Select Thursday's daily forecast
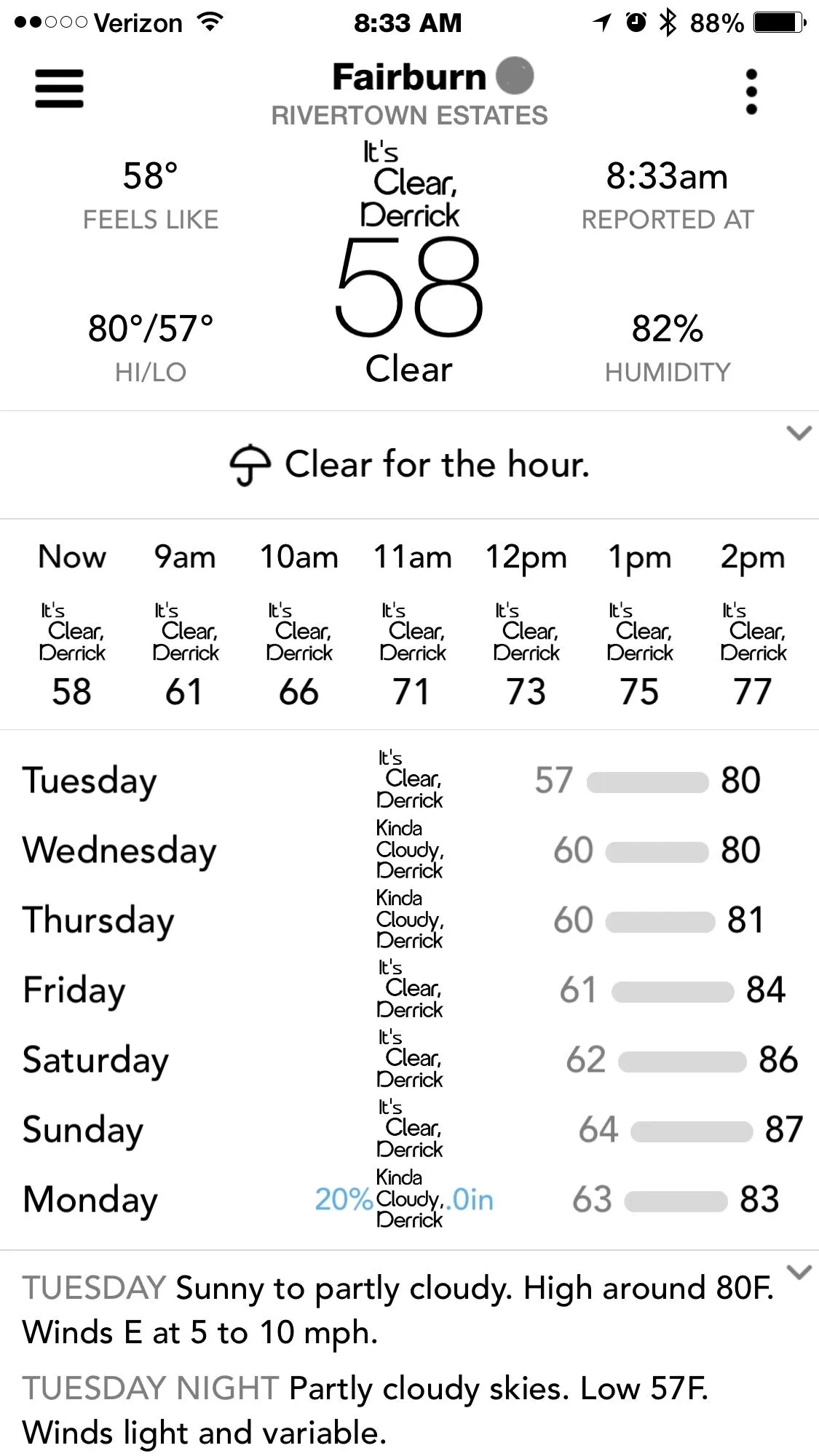This screenshot has height=1456, width=819. coord(409,920)
